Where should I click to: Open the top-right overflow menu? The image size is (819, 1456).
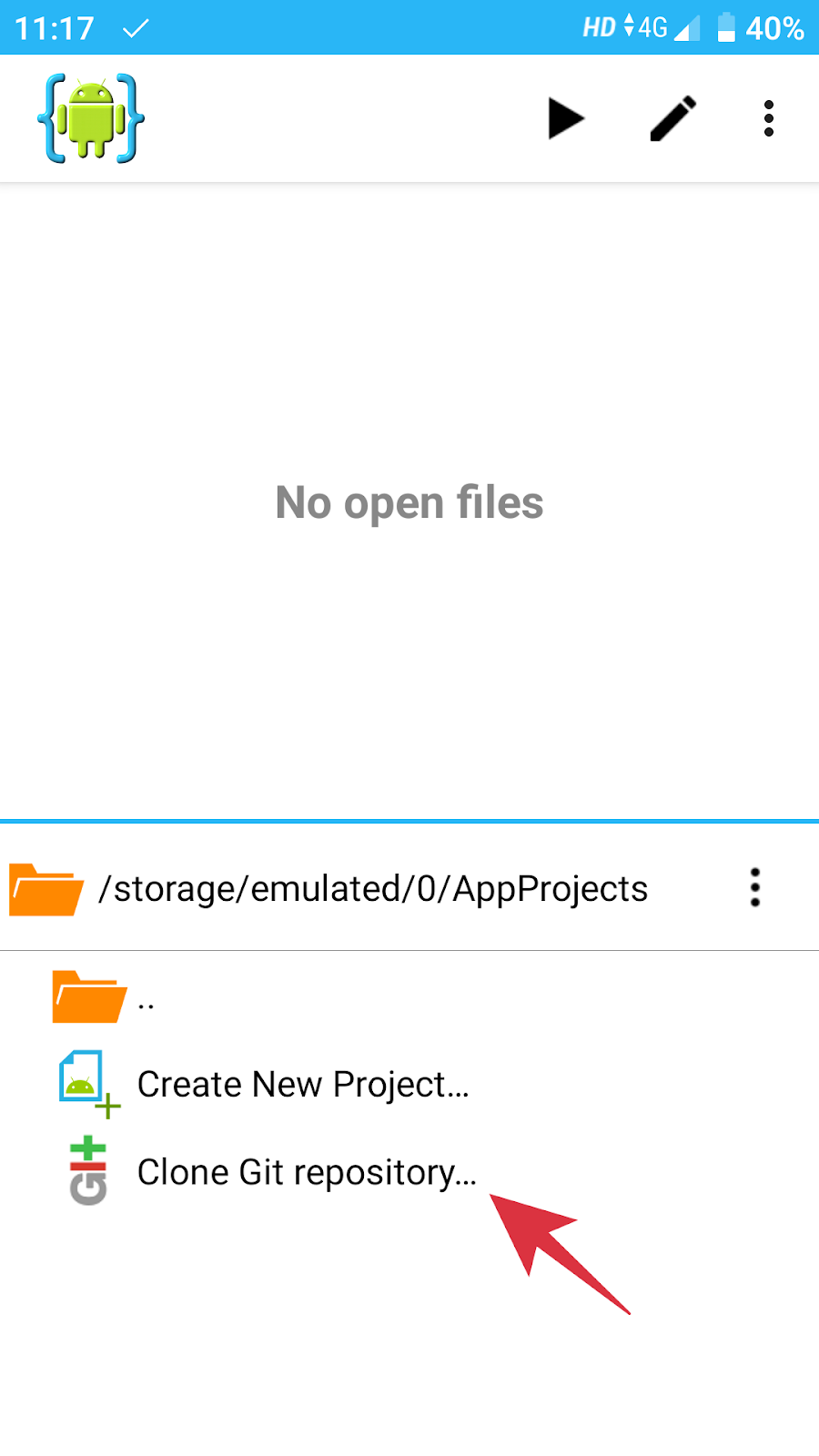click(x=769, y=117)
